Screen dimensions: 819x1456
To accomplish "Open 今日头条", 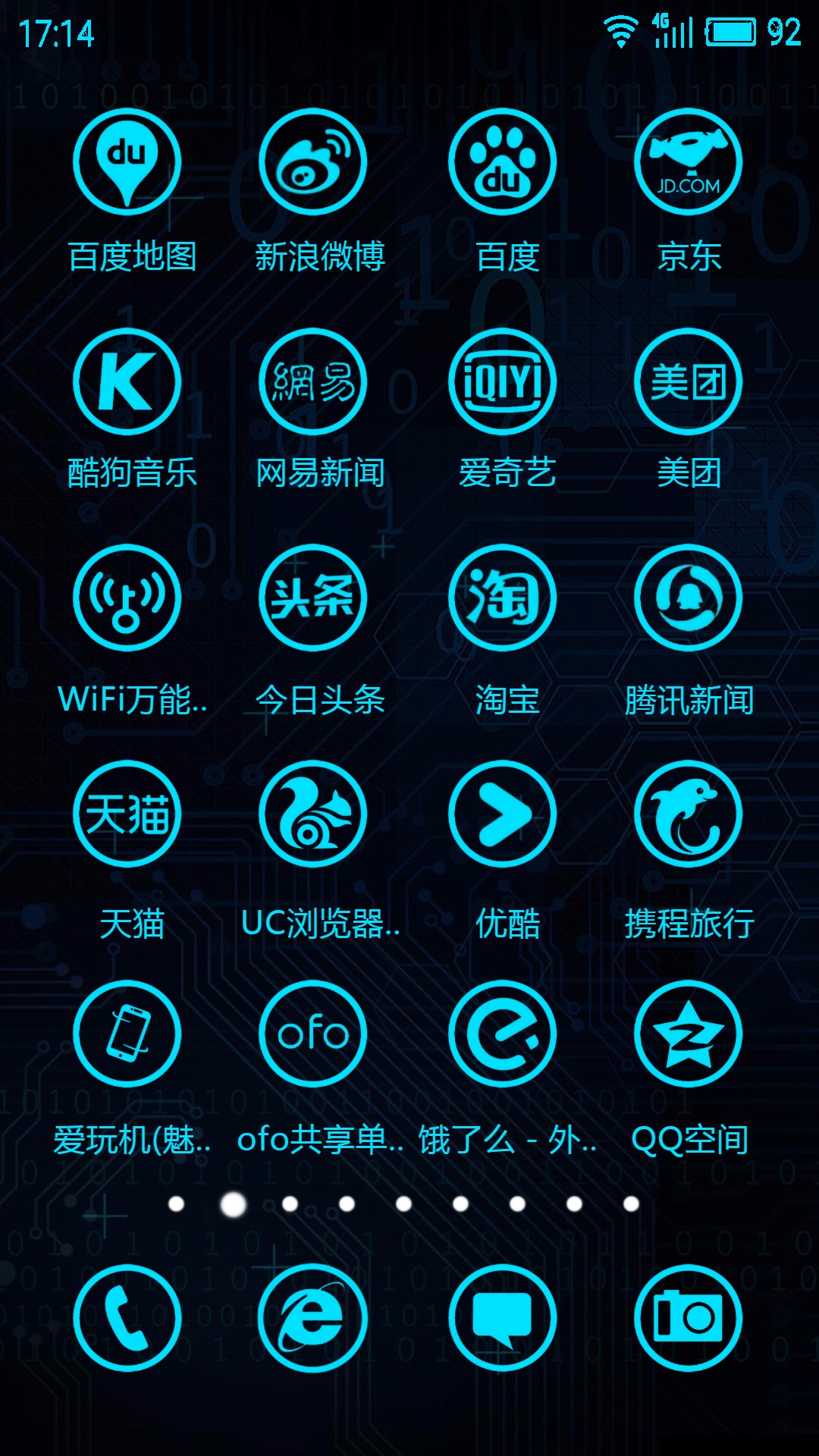I will [x=312, y=598].
